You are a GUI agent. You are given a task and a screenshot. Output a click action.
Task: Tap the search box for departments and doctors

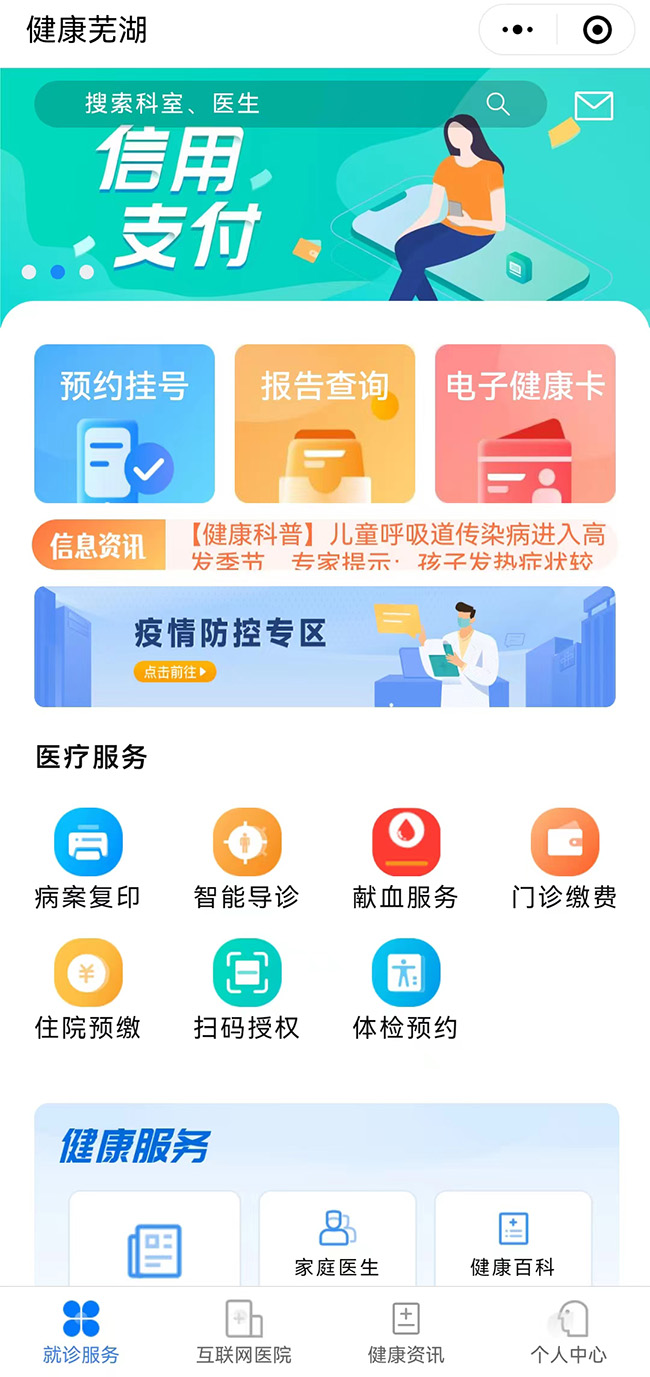point(291,104)
